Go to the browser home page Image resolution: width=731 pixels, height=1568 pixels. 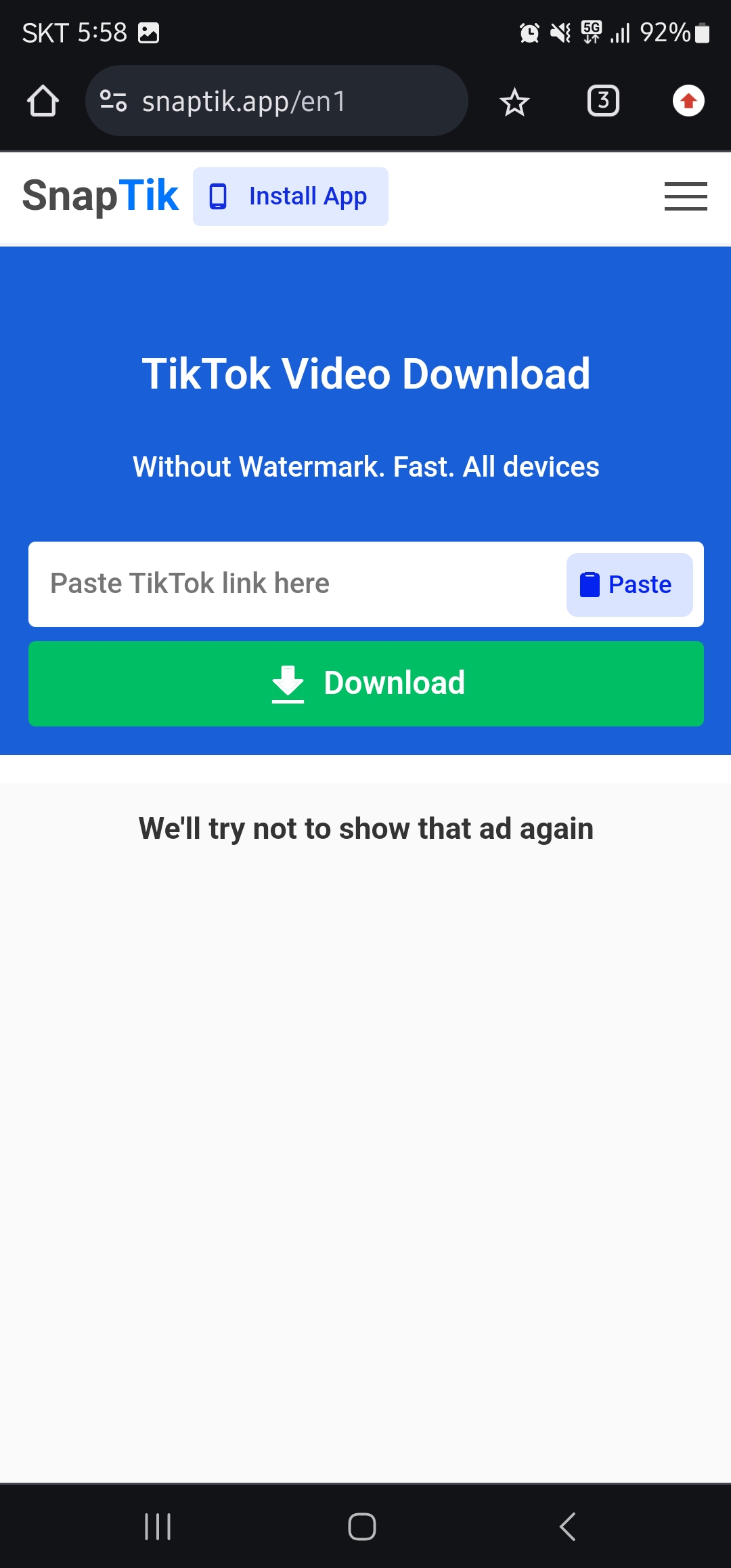coord(43,102)
